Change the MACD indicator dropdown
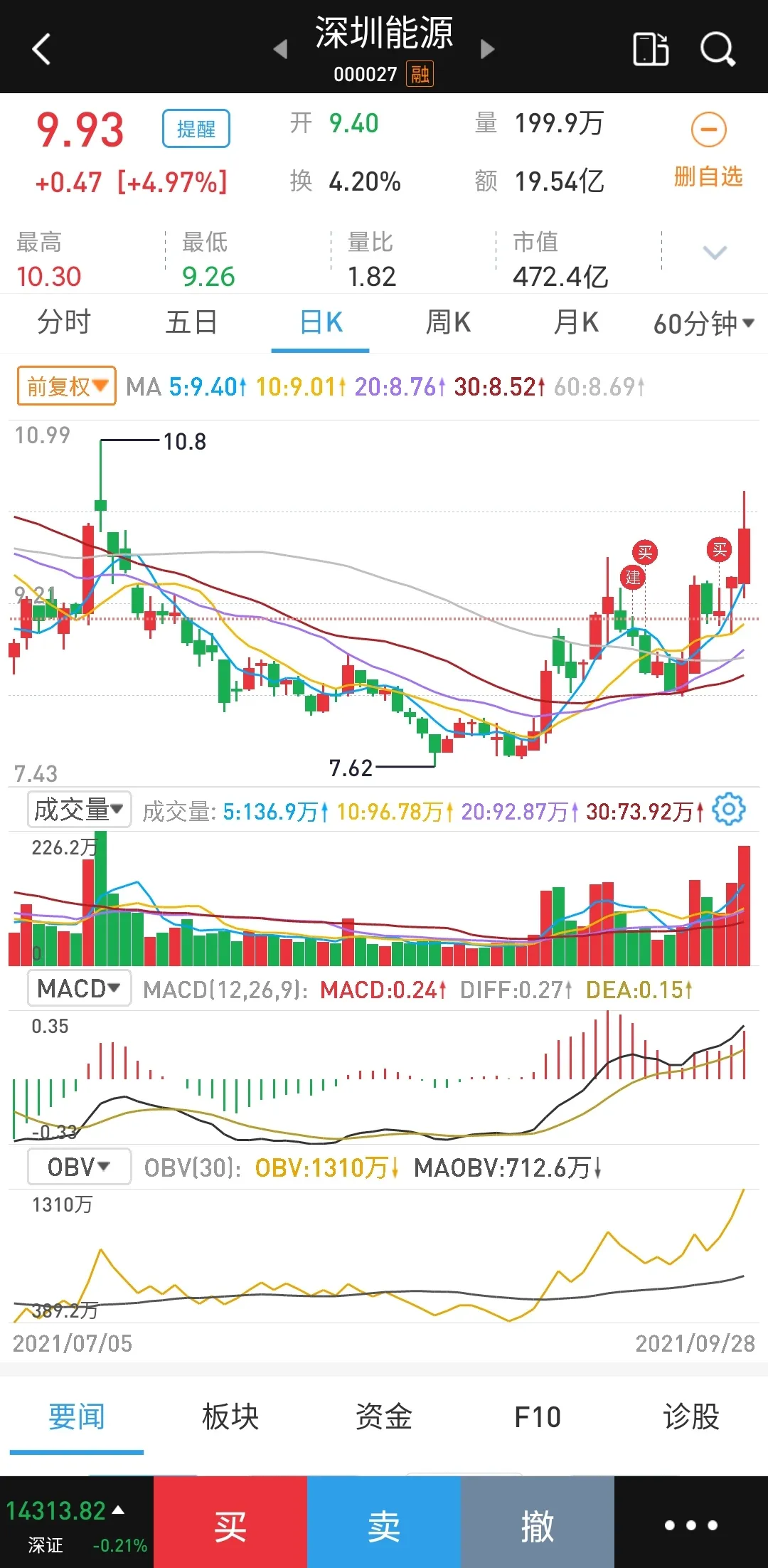 pyautogui.click(x=79, y=988)
